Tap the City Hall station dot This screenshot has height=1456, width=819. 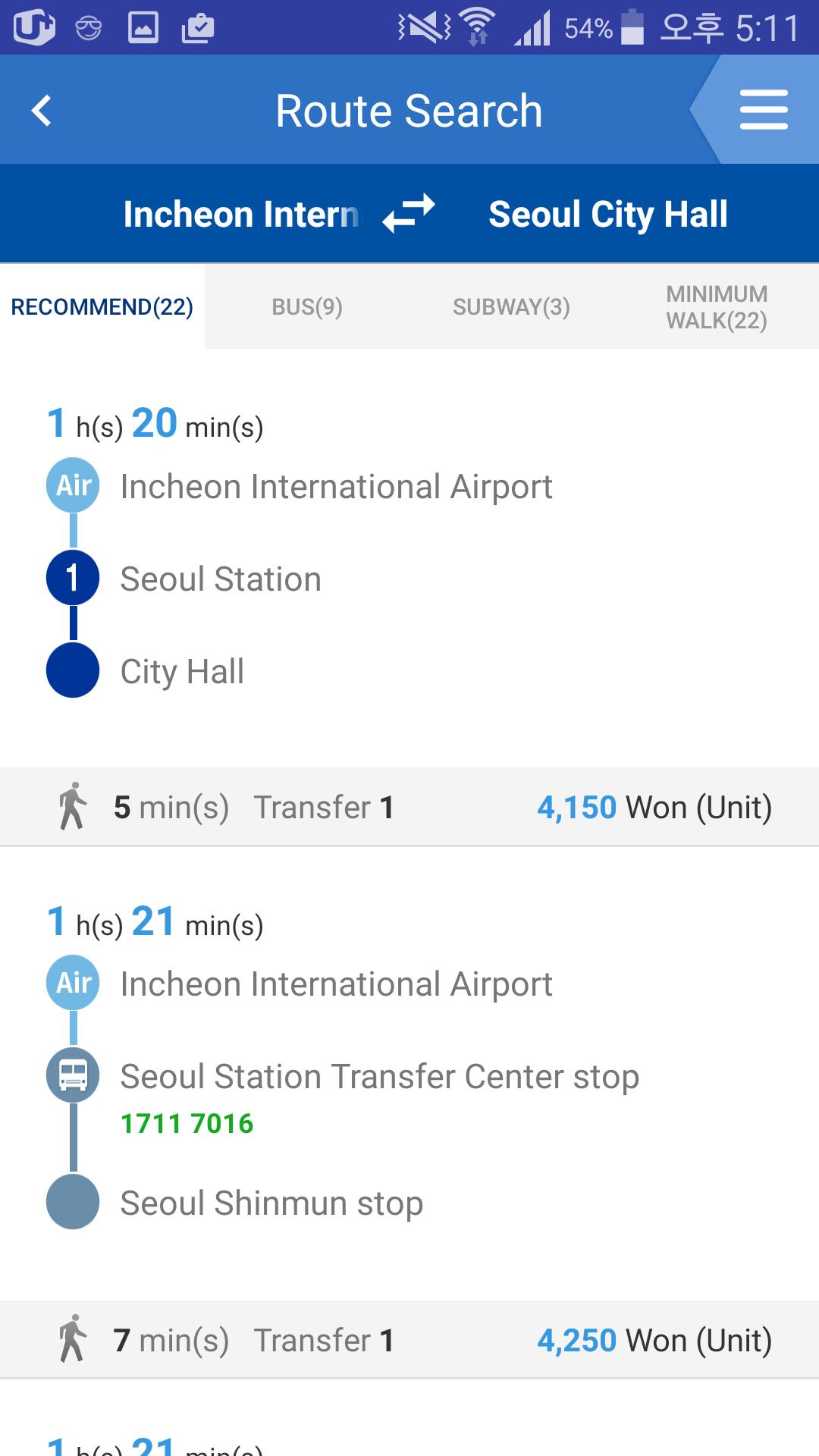click(73, 670)
